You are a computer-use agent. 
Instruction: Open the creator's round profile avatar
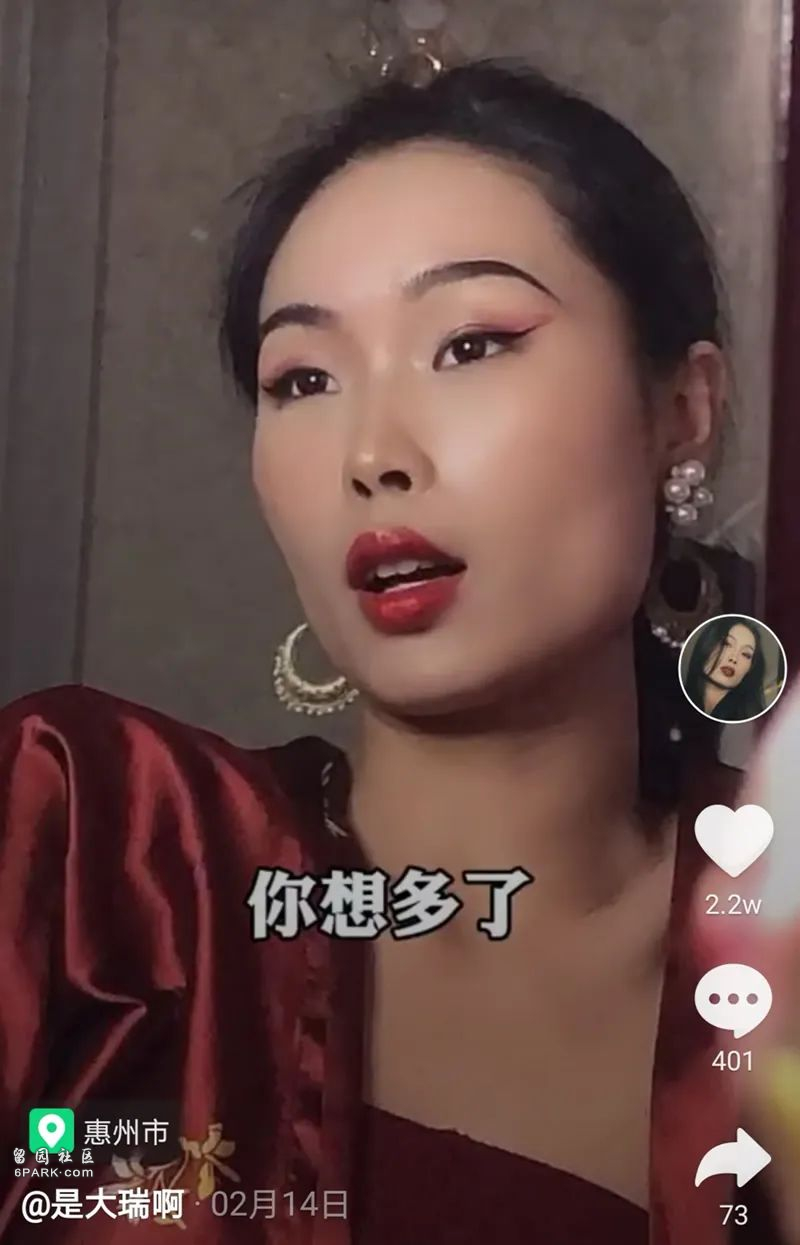(732, 668)
